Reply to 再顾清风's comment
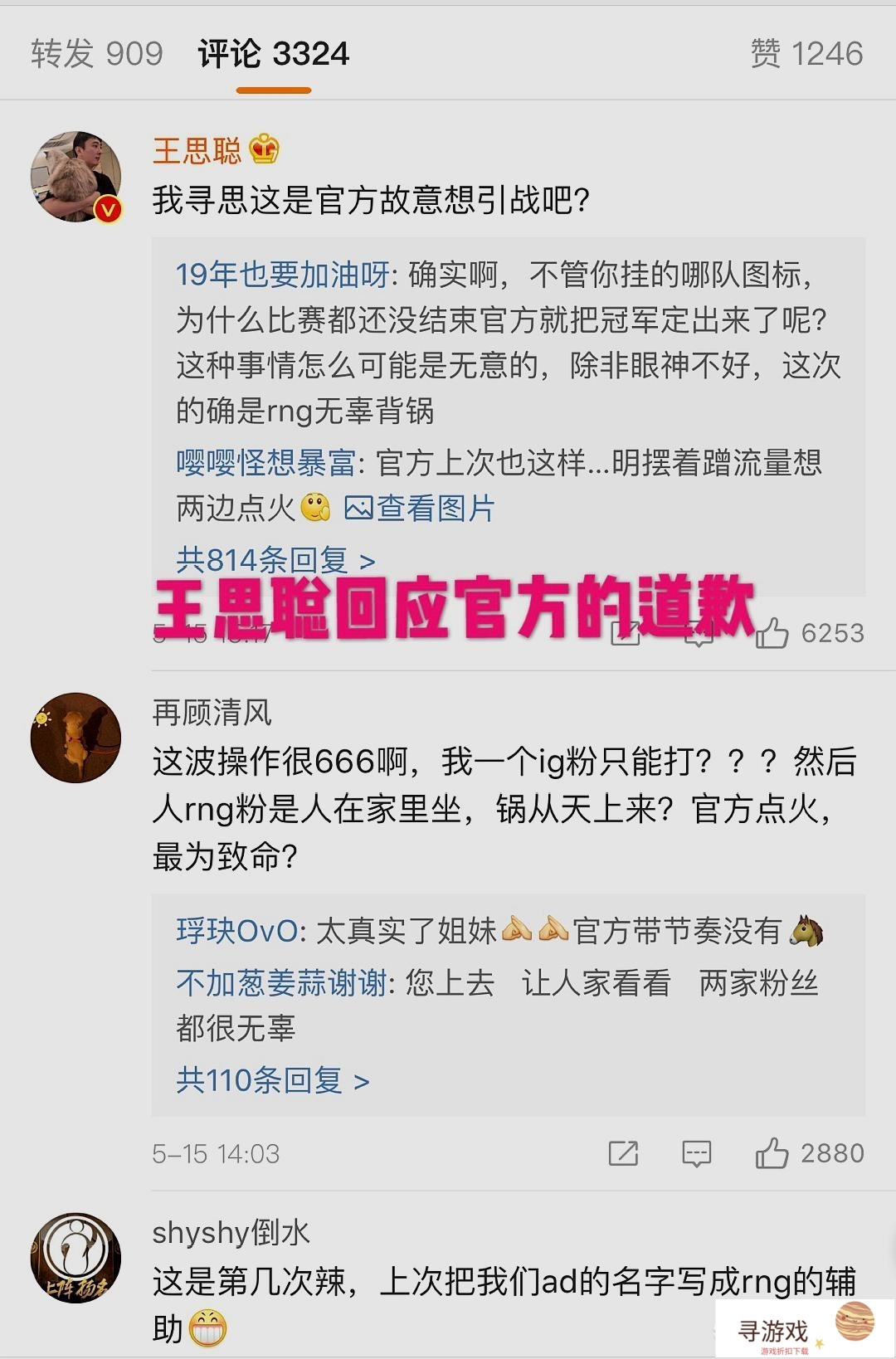896x1359 pixels. click(696, 1153)
